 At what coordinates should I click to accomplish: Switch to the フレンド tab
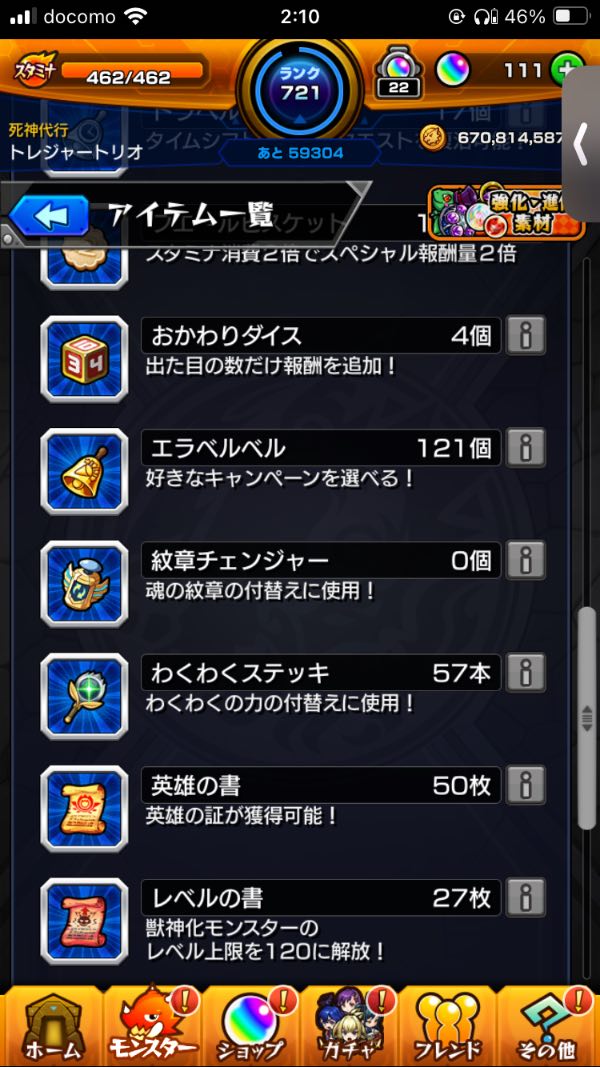[x=447, y=1025]
